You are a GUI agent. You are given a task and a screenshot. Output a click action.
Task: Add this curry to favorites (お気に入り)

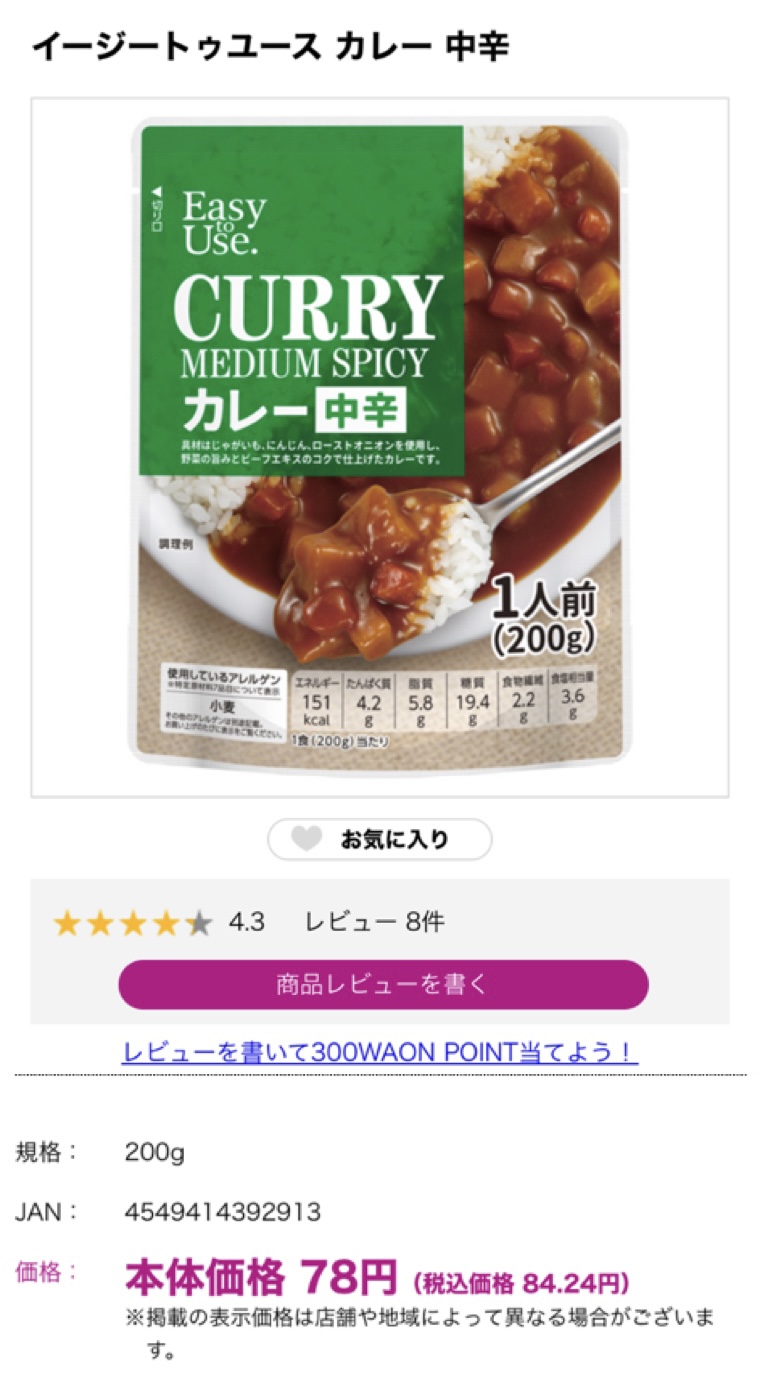379,839
